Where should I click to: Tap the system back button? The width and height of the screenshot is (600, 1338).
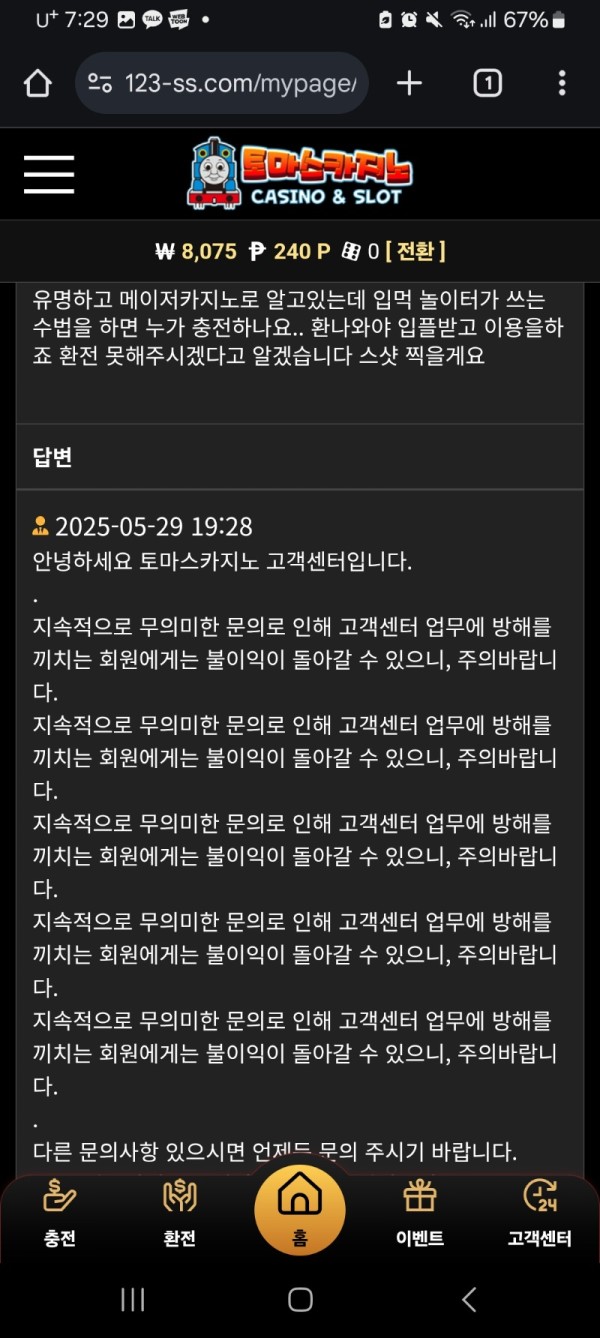tap(468, 1299)
